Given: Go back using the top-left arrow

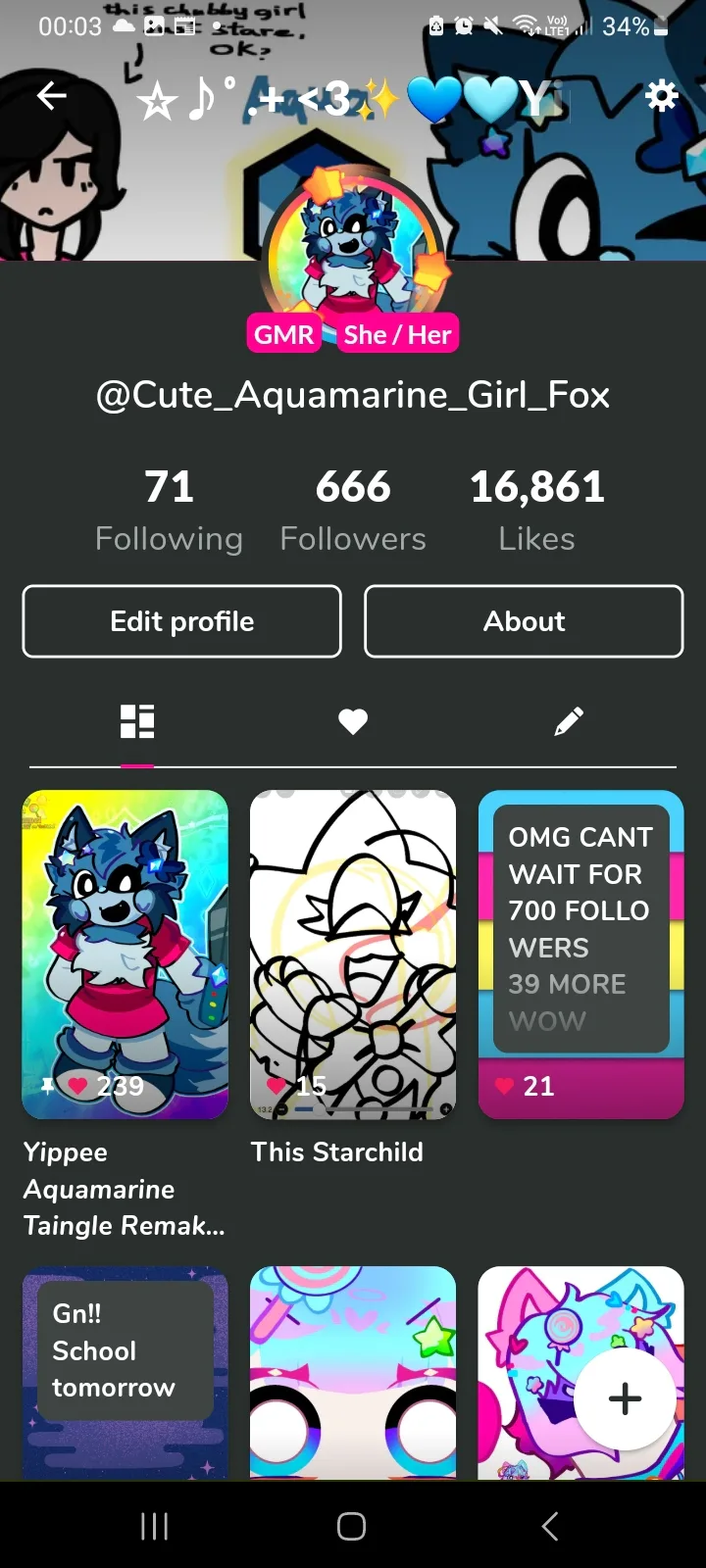Looking at the screenshot, I should (52, 95).
